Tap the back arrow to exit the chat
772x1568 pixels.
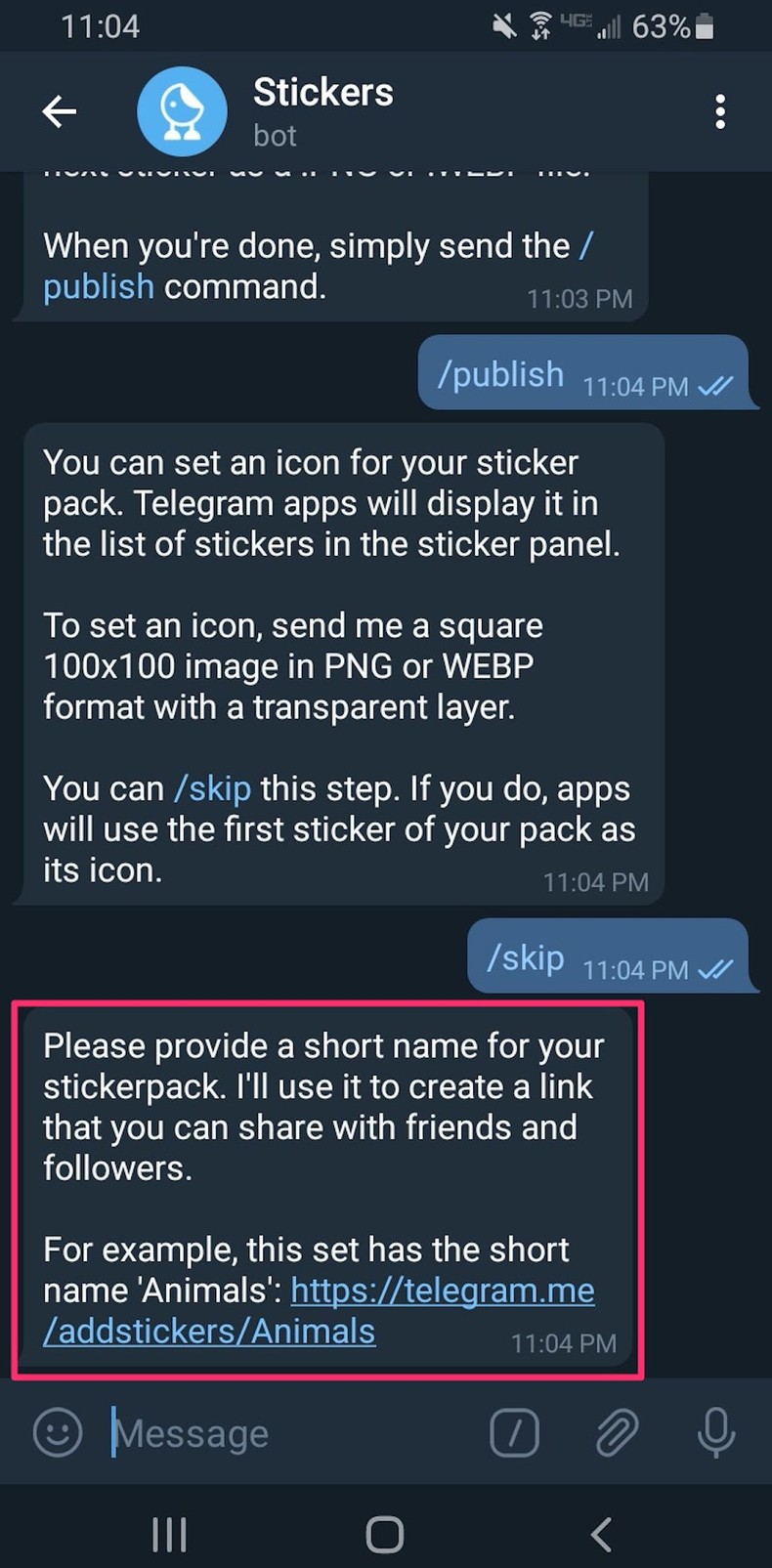pyautogui.click(x=59, y=110)
